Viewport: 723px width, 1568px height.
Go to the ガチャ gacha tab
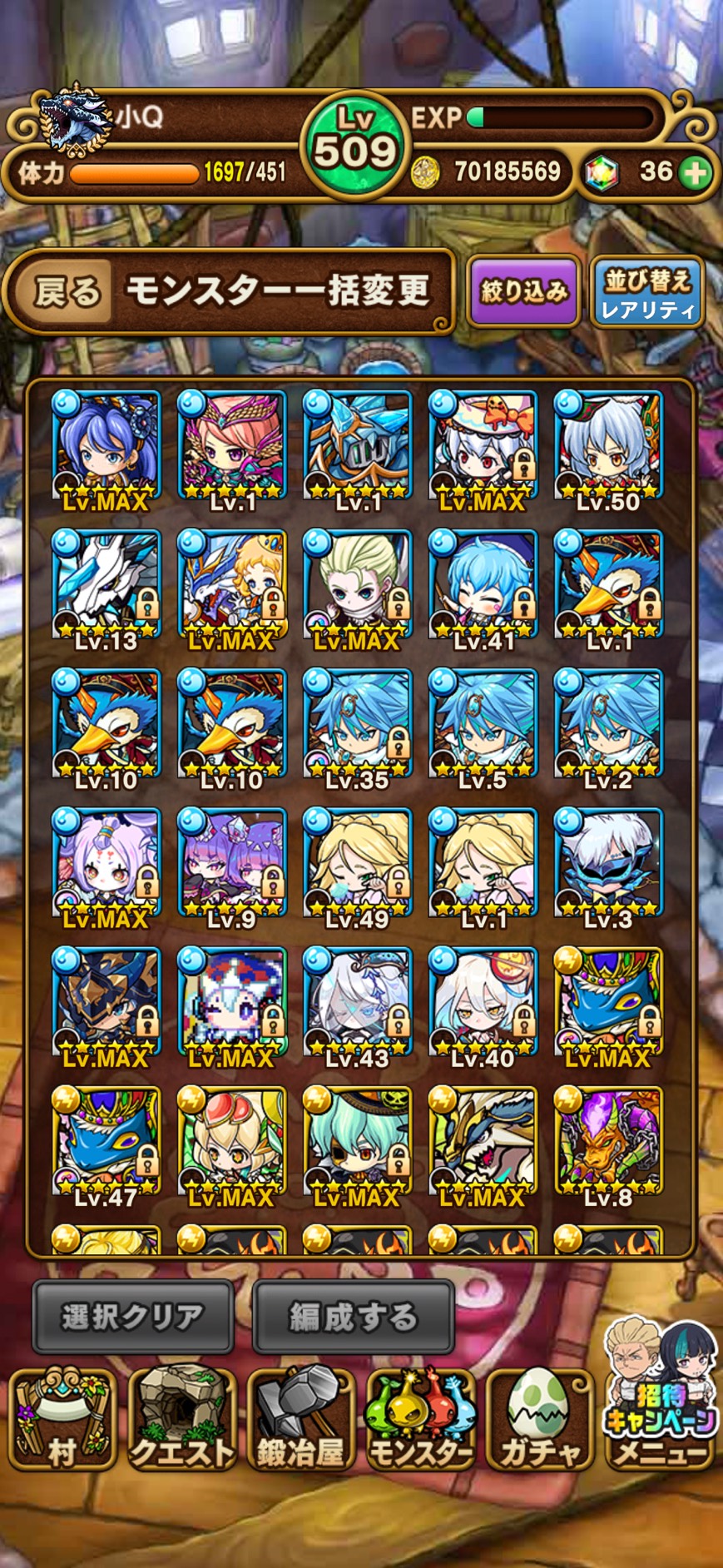[539, 1420]
